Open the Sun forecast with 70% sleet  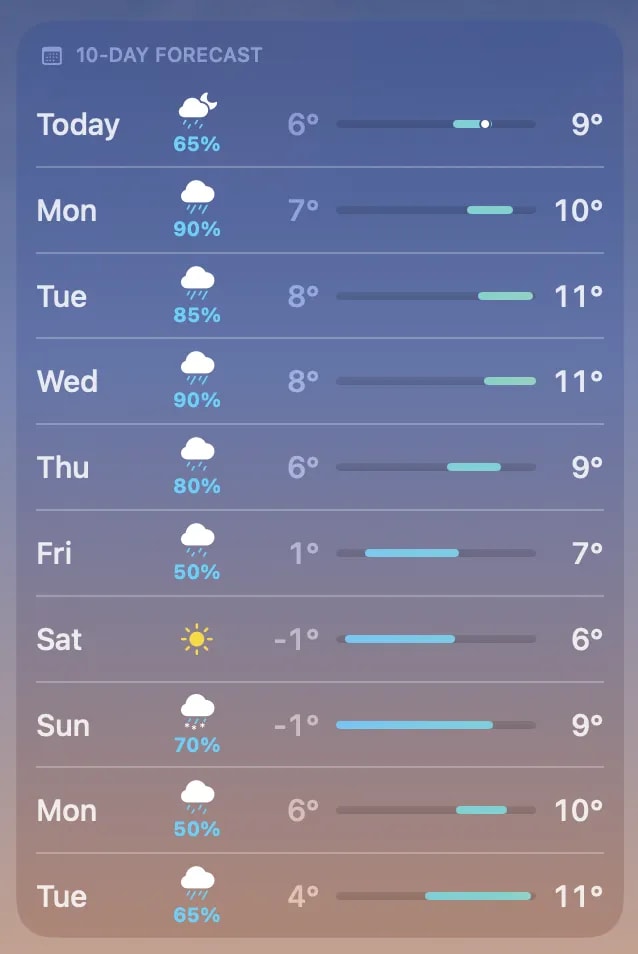coord(319,724)
